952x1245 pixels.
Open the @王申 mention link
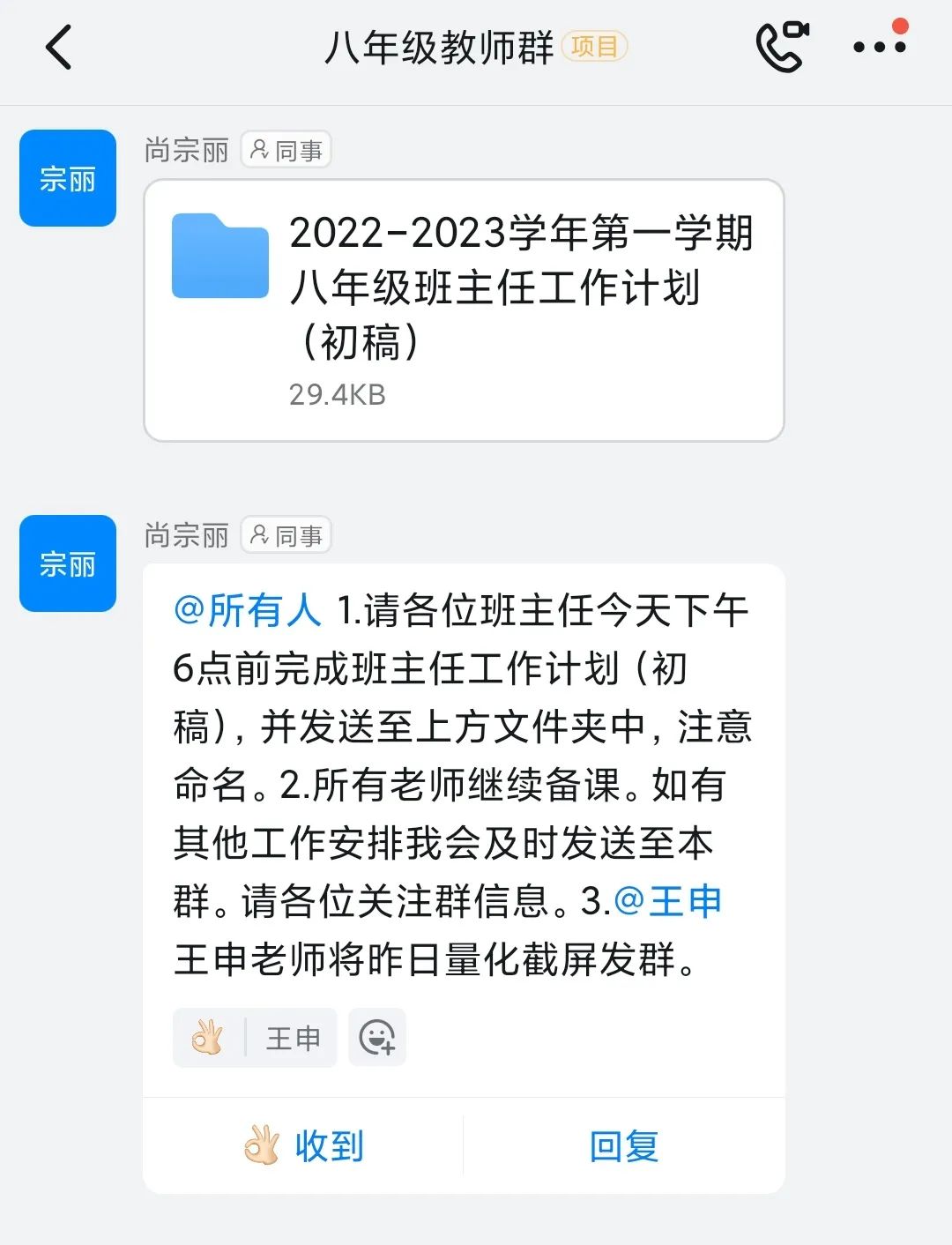coord(668,901)
